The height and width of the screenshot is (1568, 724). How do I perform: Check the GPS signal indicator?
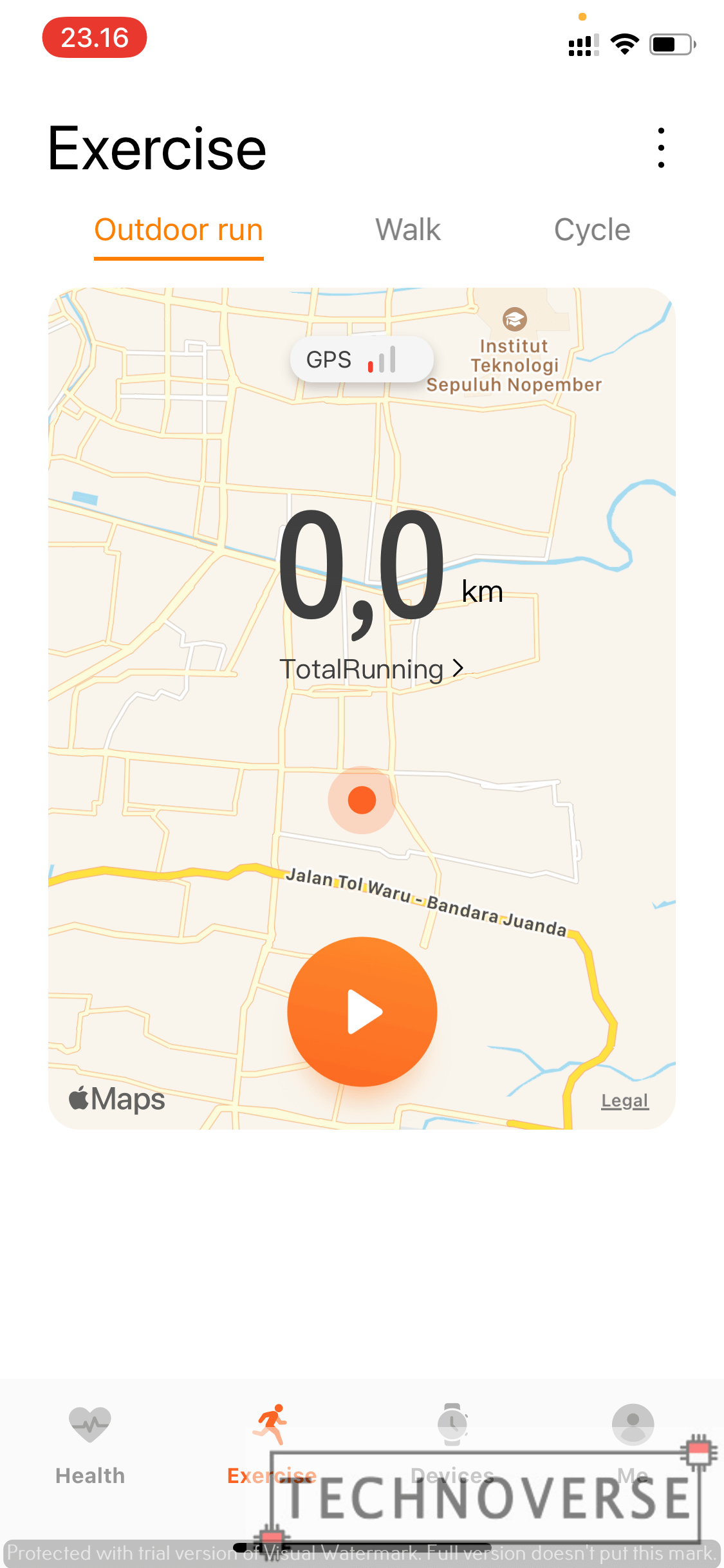362,359
